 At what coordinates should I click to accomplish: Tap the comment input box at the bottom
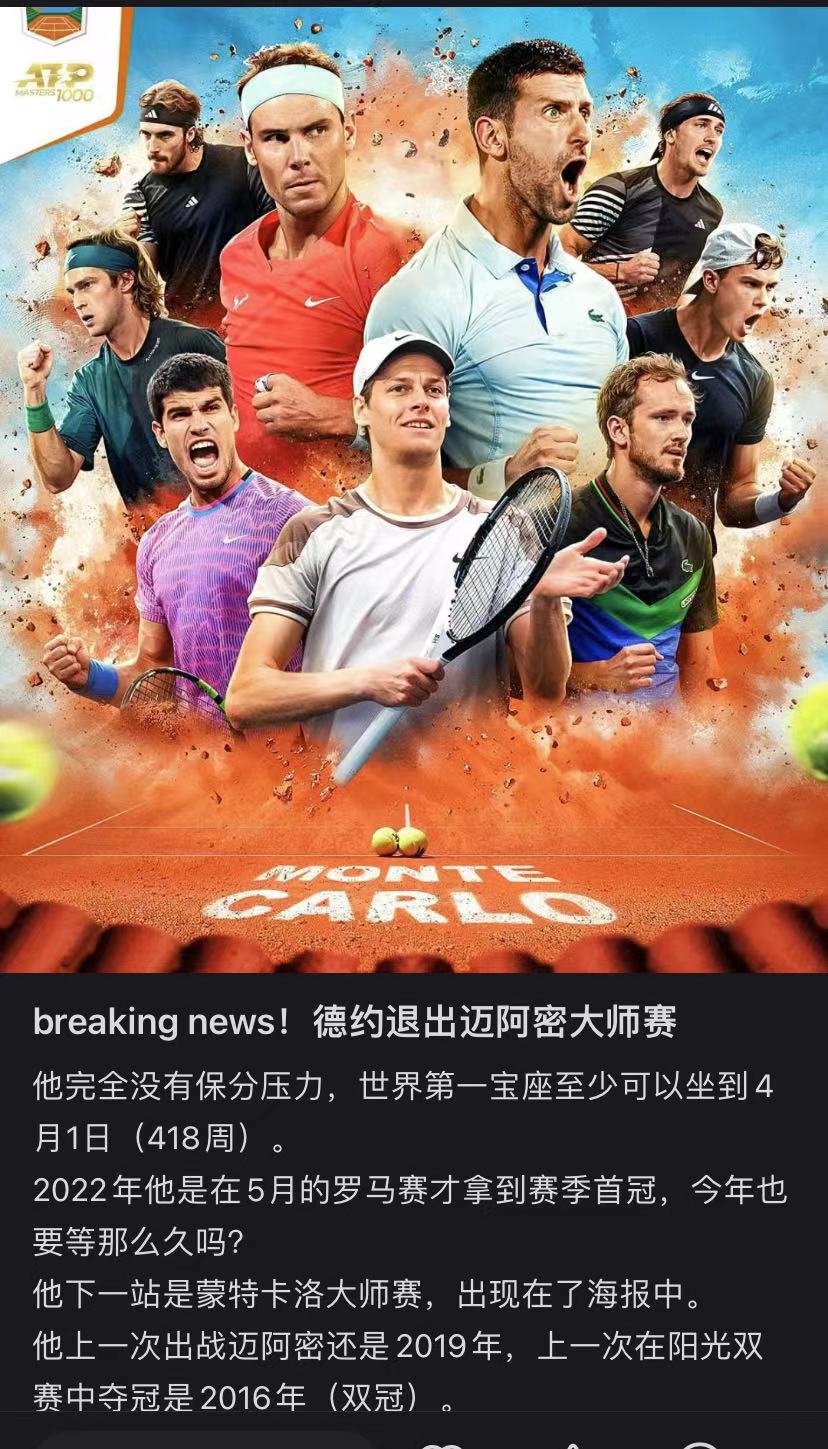click(x=207, y=1441)
